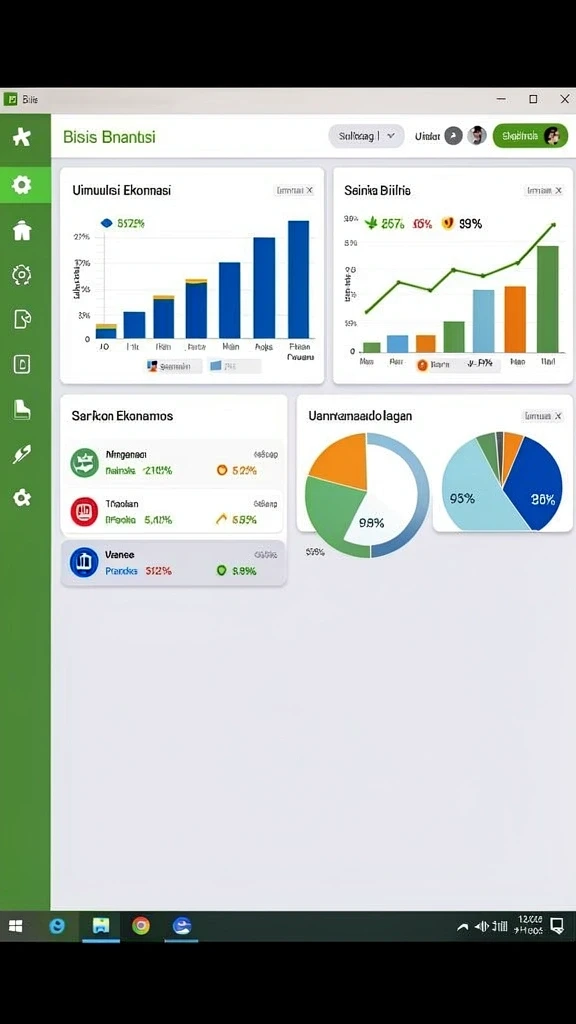
Task: Minimize the app window
Action: click(x=501, y=99)
